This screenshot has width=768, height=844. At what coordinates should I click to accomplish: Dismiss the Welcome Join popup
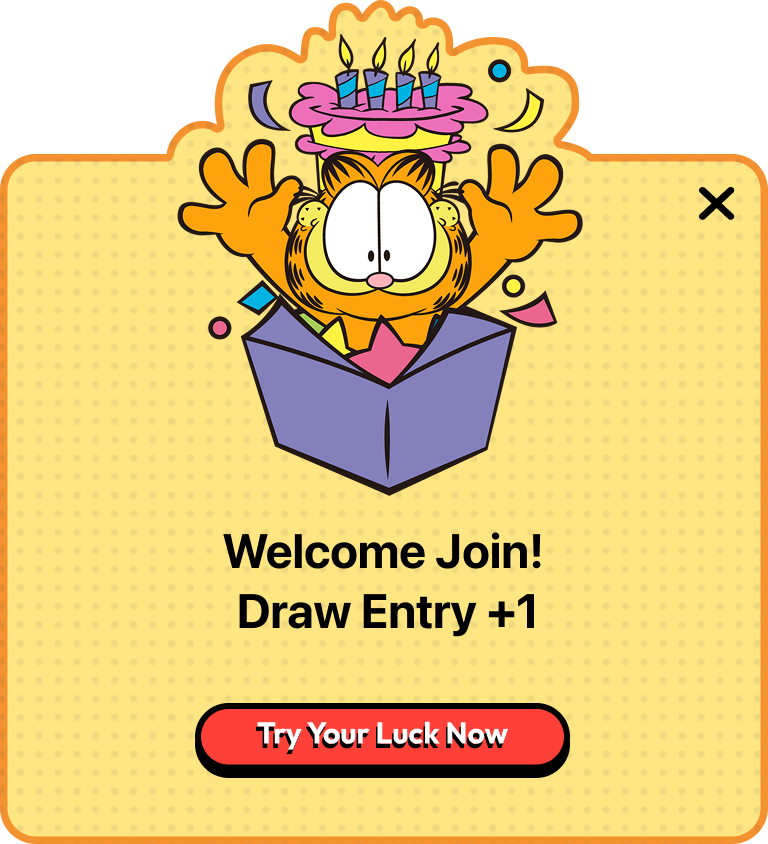pos(716,204)
